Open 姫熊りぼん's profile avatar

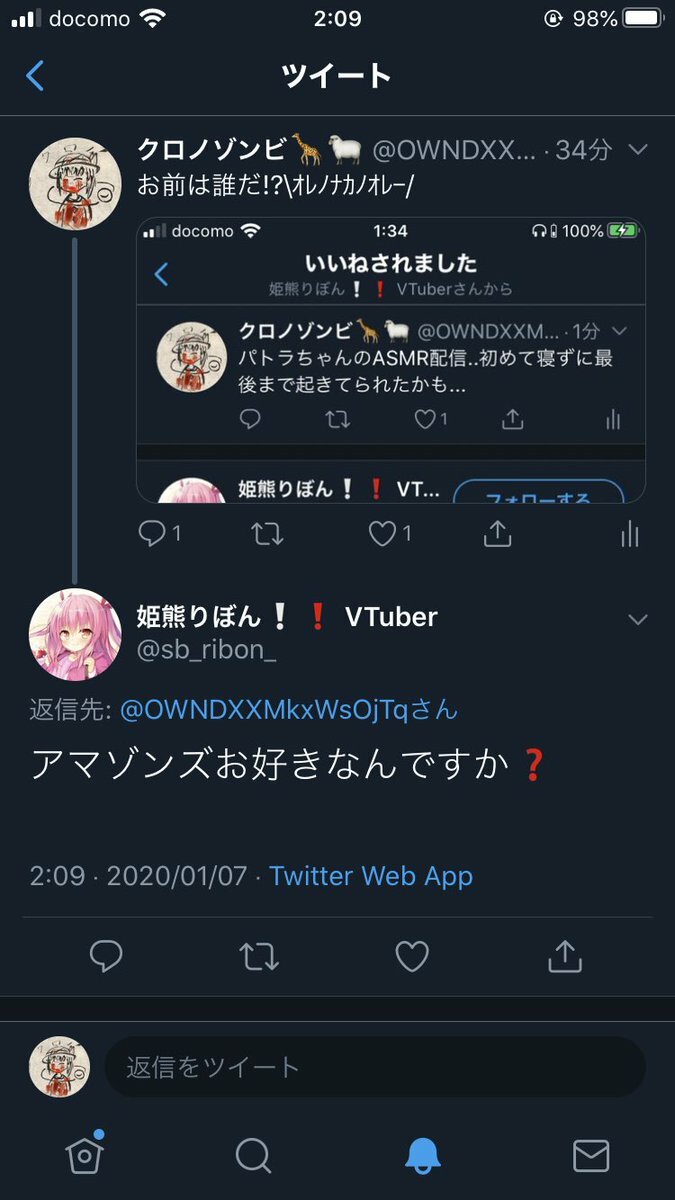pos(75,634)
